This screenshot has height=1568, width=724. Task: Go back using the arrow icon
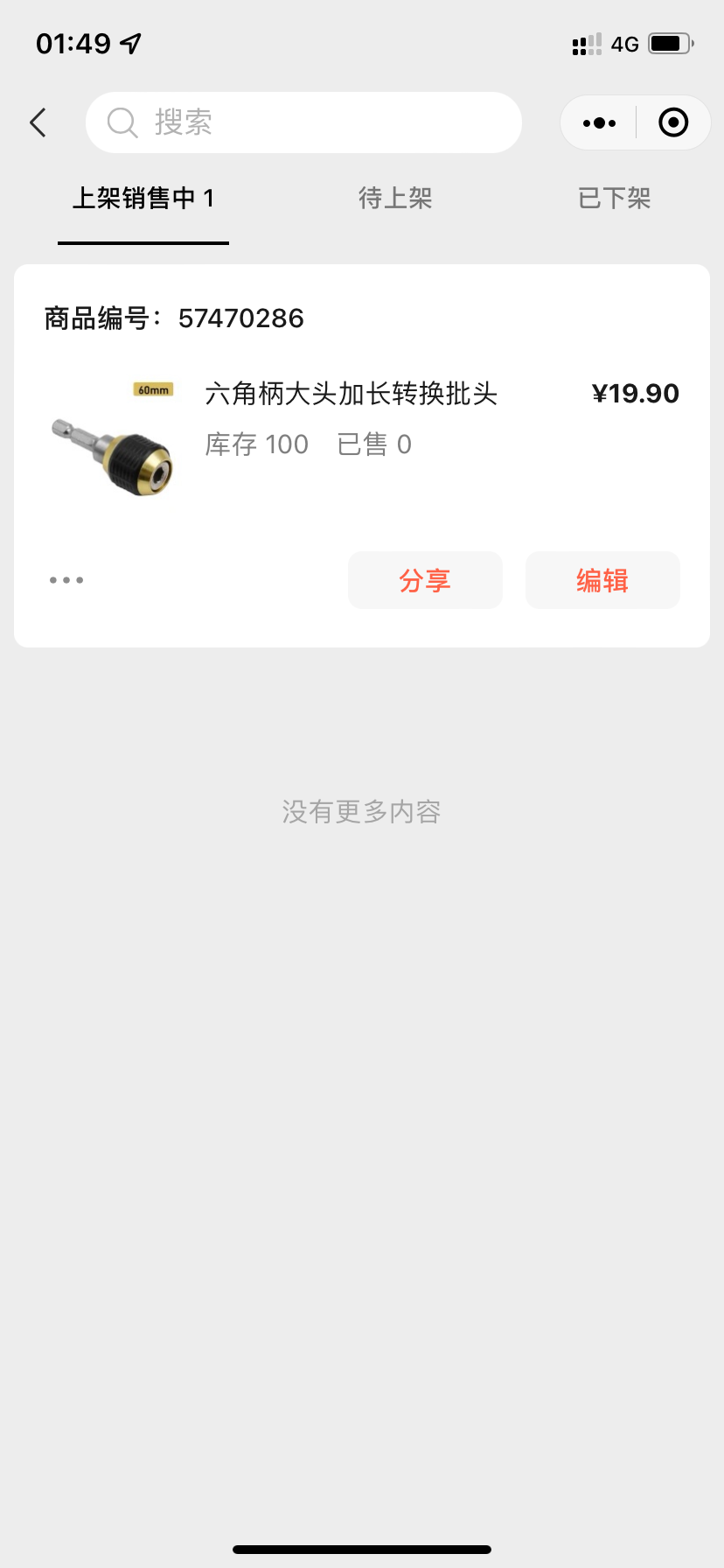point(38,122)
